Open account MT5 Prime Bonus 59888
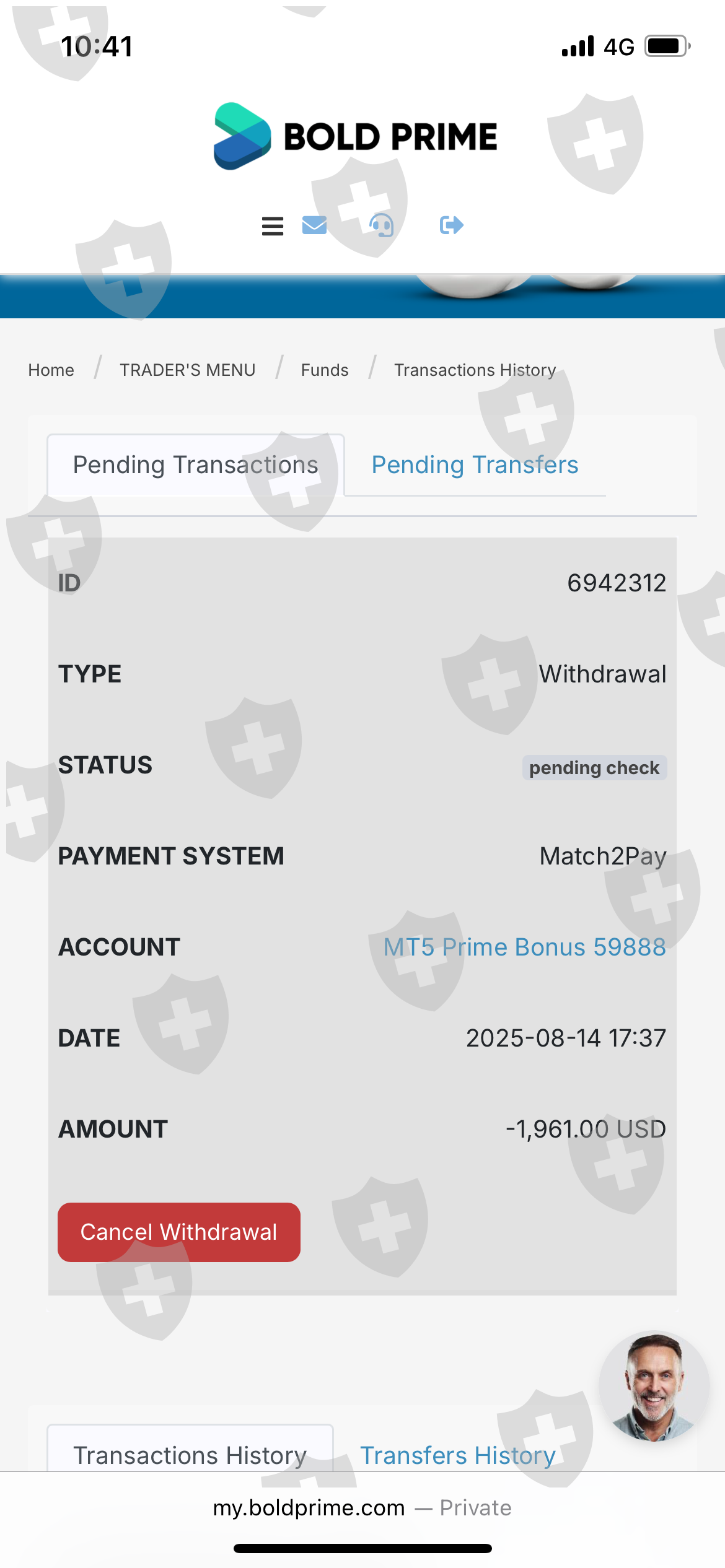Image resolution: width=725 pixels, height=1568 pixels. 524,947
